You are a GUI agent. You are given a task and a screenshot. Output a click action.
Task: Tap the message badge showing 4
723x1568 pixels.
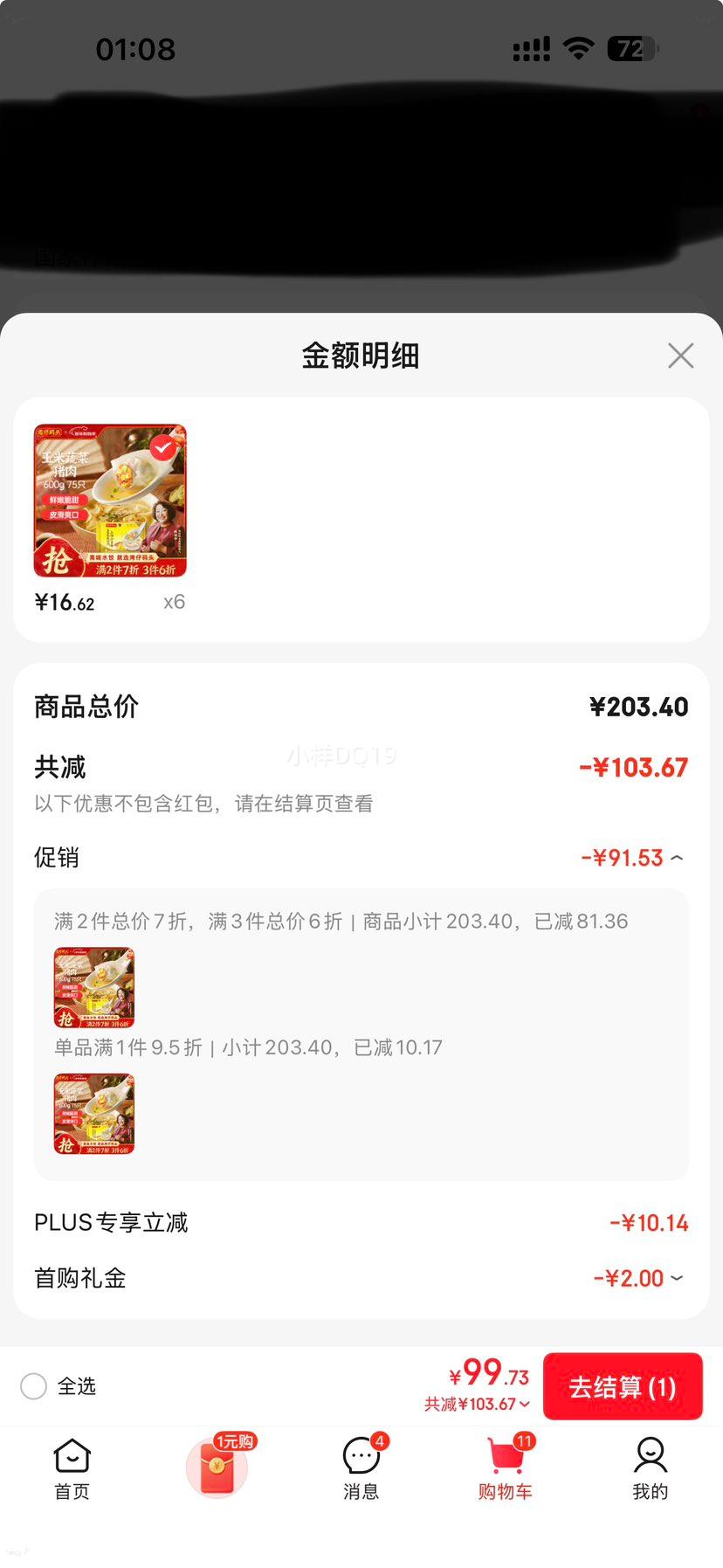(x=377, y=1437)
